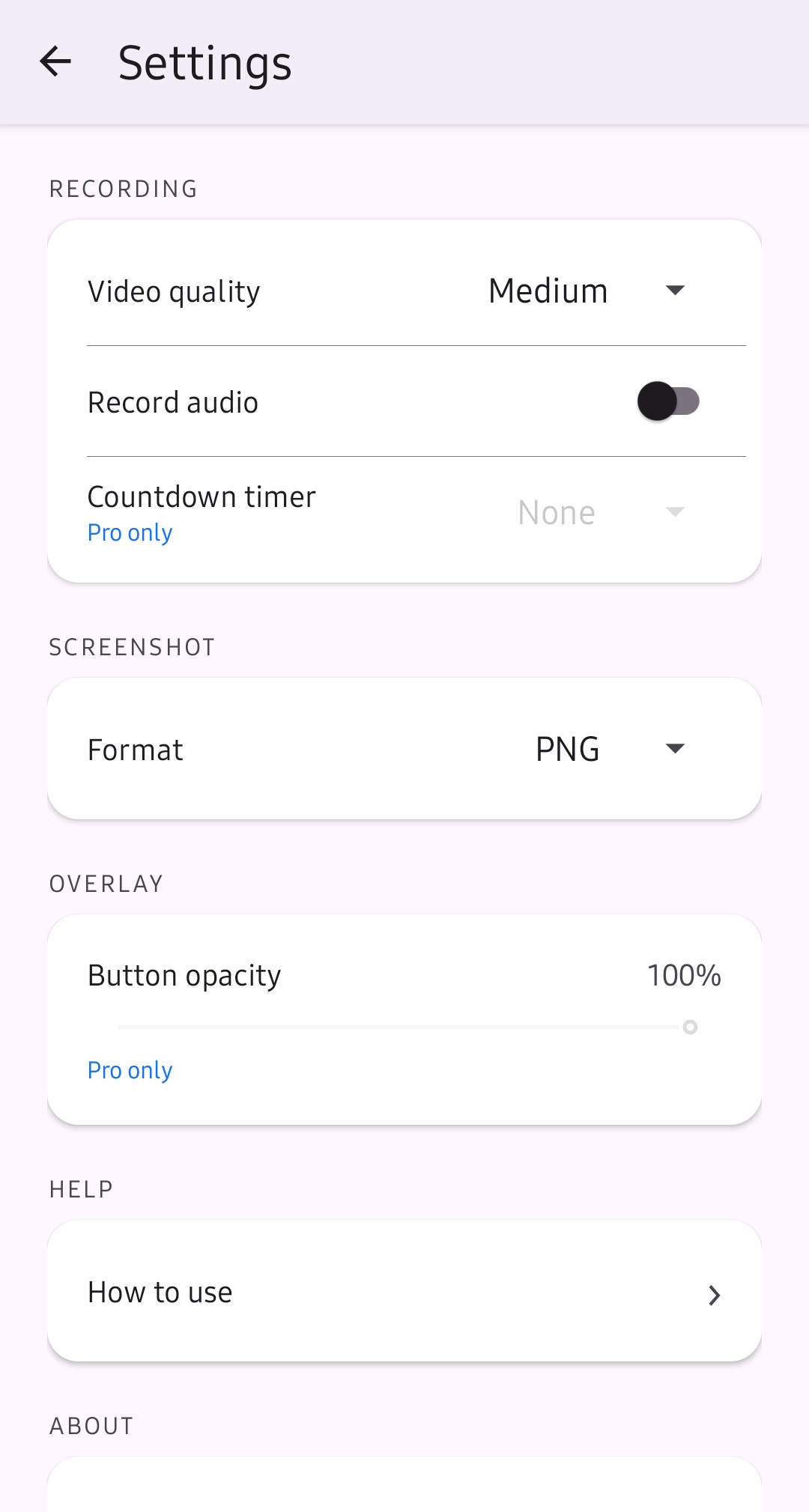Click the 100% opacity value text
The image size is (809, 1512).
click(684, 974)
